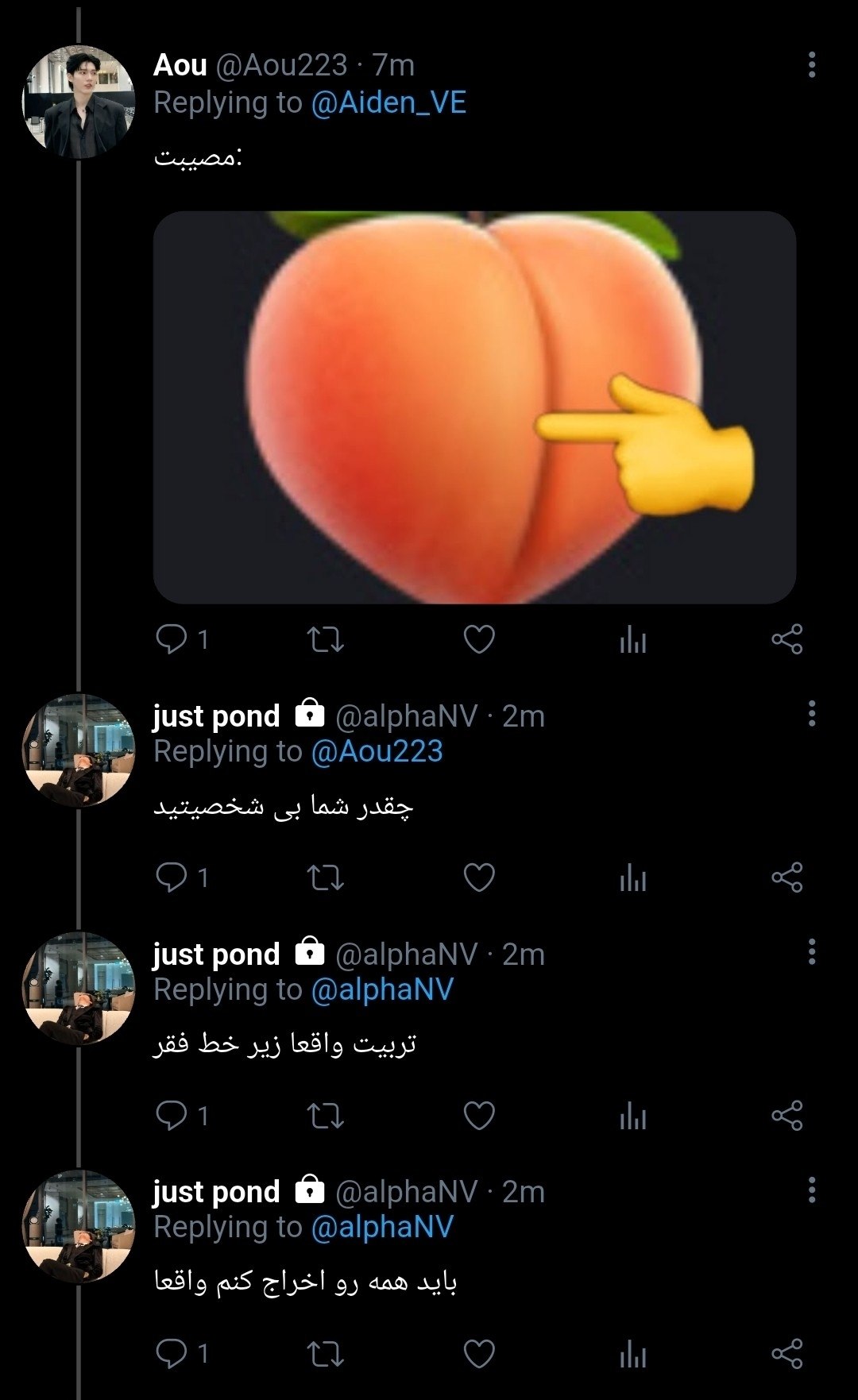This screenshot has width=858, height=1400.
Task: Open Aou's profile picture
Action: pyautogui.click(x=79, y=102)
